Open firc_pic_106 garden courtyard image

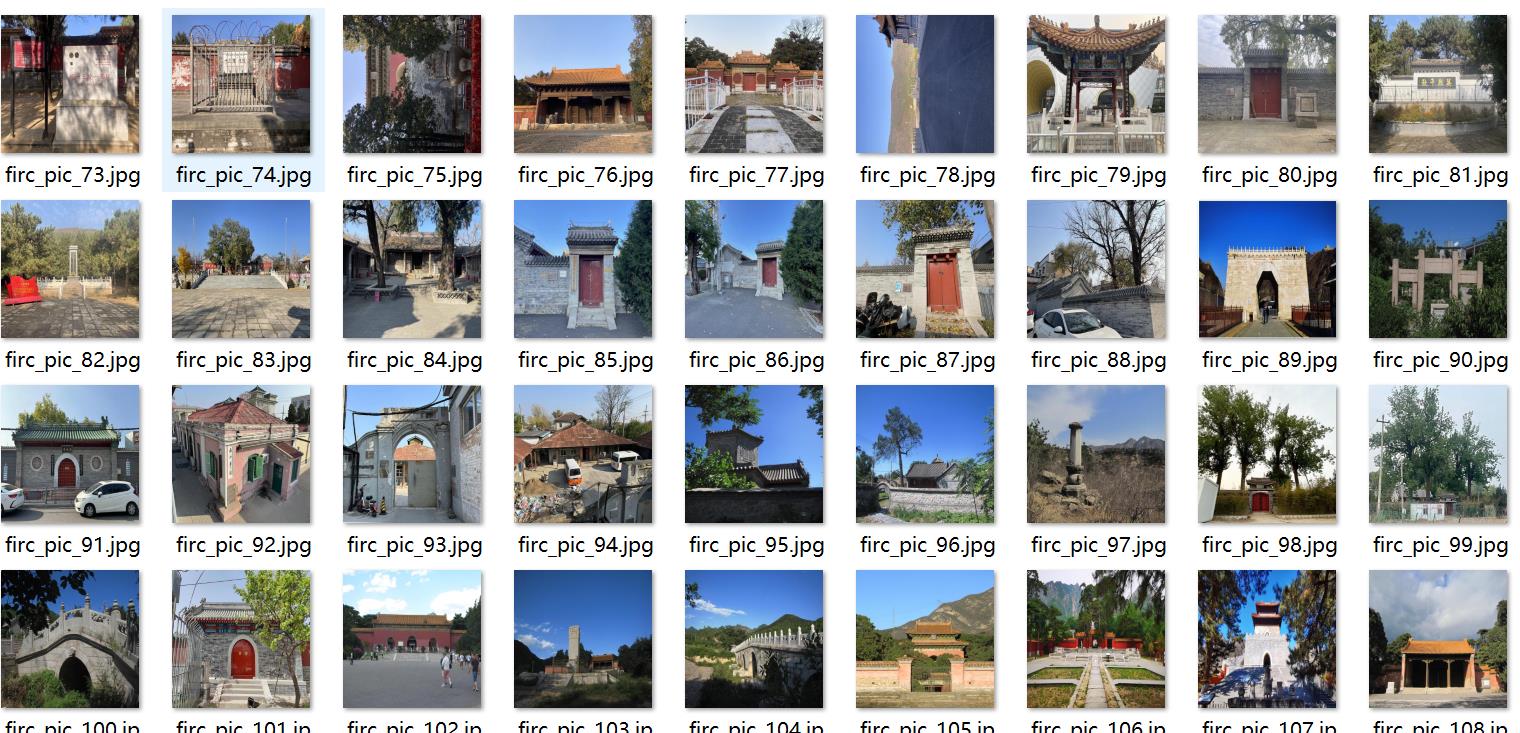tap(1096, 639)
